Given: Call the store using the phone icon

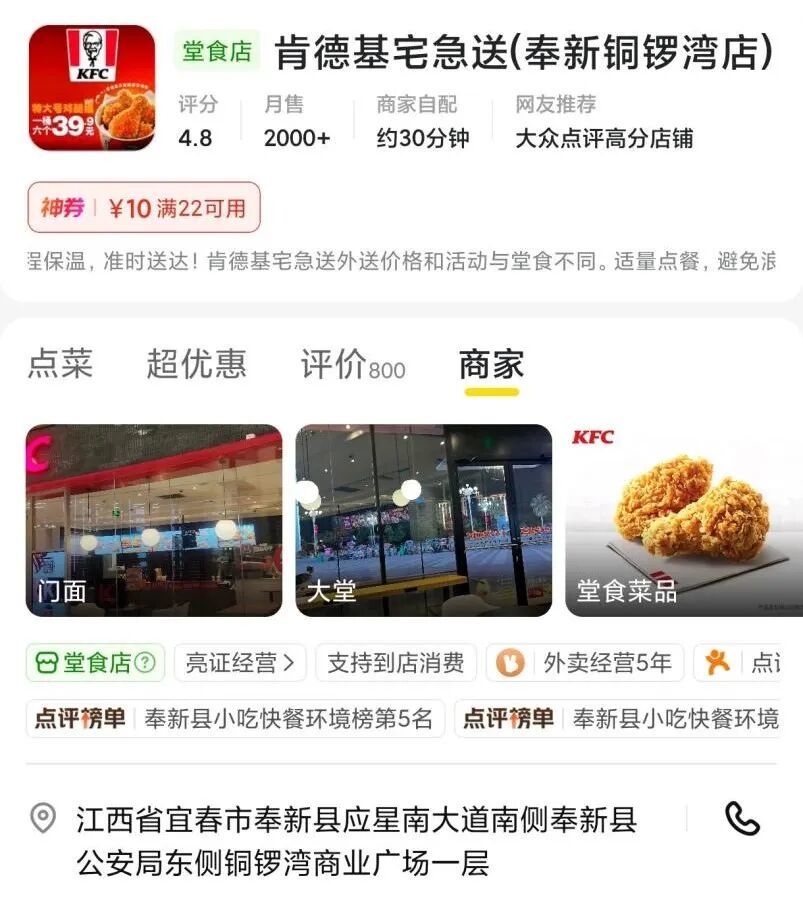Looking at the screenshot, I should click(742, 819).
